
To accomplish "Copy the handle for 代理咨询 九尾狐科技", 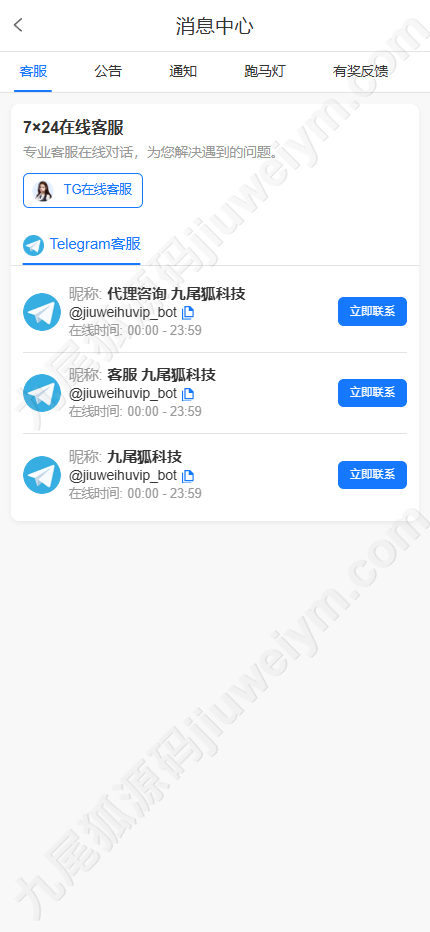I will click(x=188, y=312).
